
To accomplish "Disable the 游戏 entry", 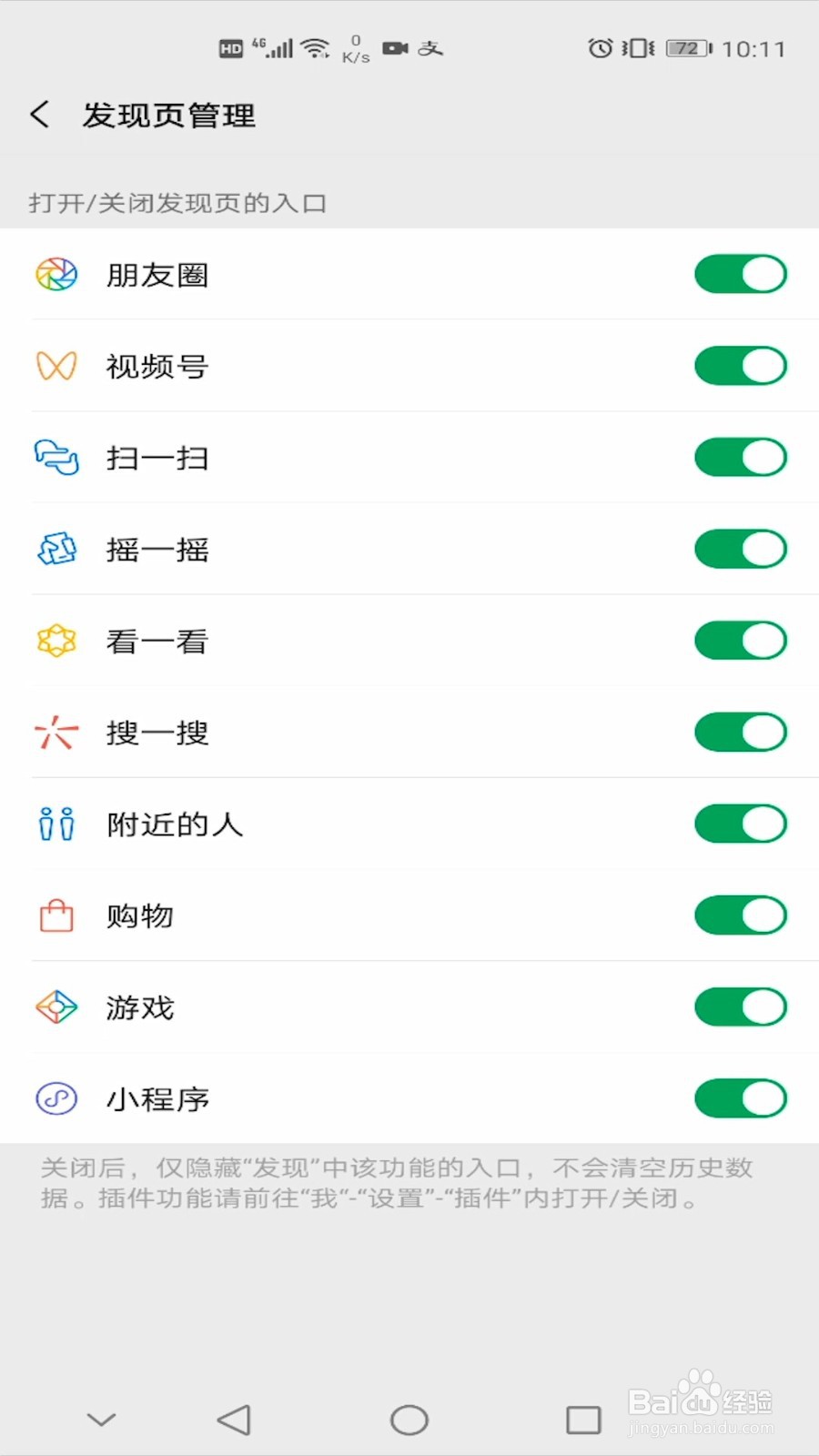I will [x=741, y=1006].
